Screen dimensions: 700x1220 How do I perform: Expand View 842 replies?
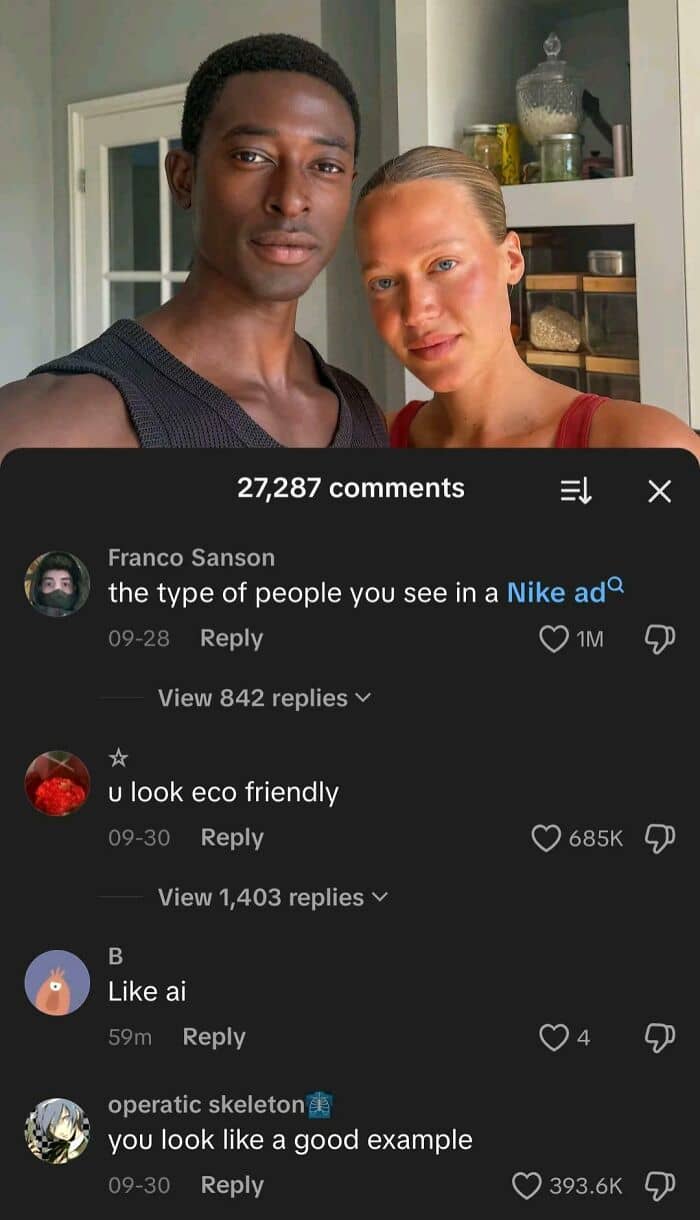pos(263,698)
